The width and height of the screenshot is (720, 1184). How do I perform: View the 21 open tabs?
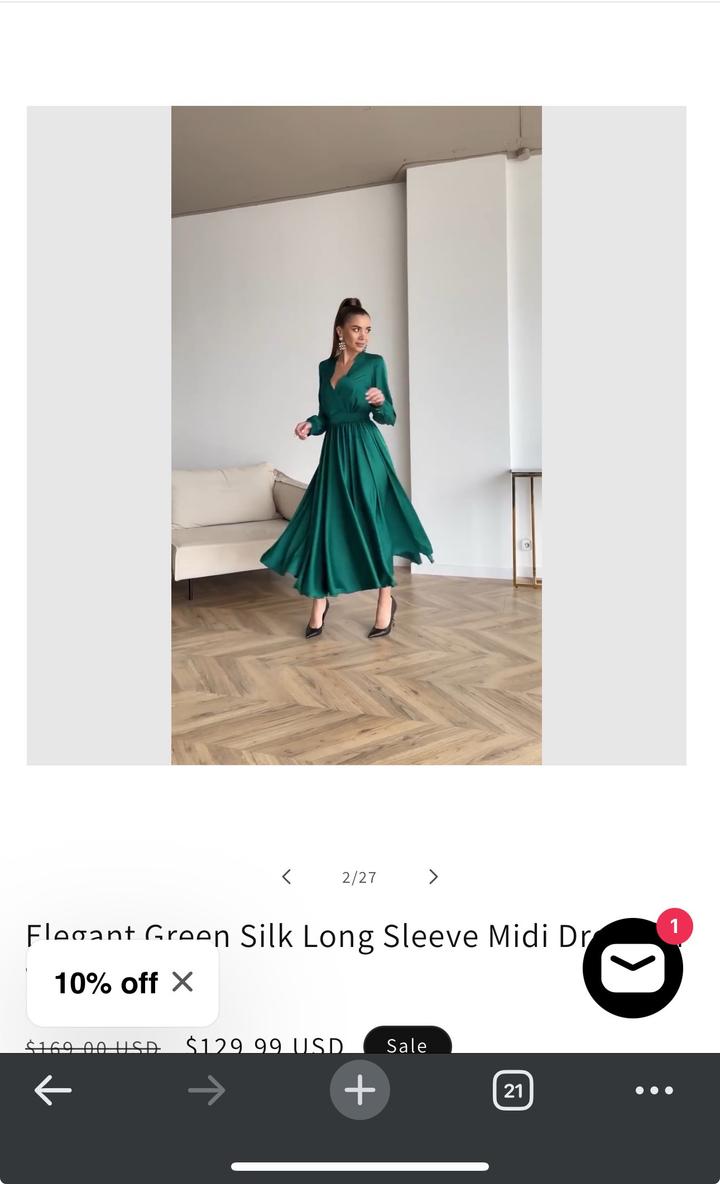513,1090
